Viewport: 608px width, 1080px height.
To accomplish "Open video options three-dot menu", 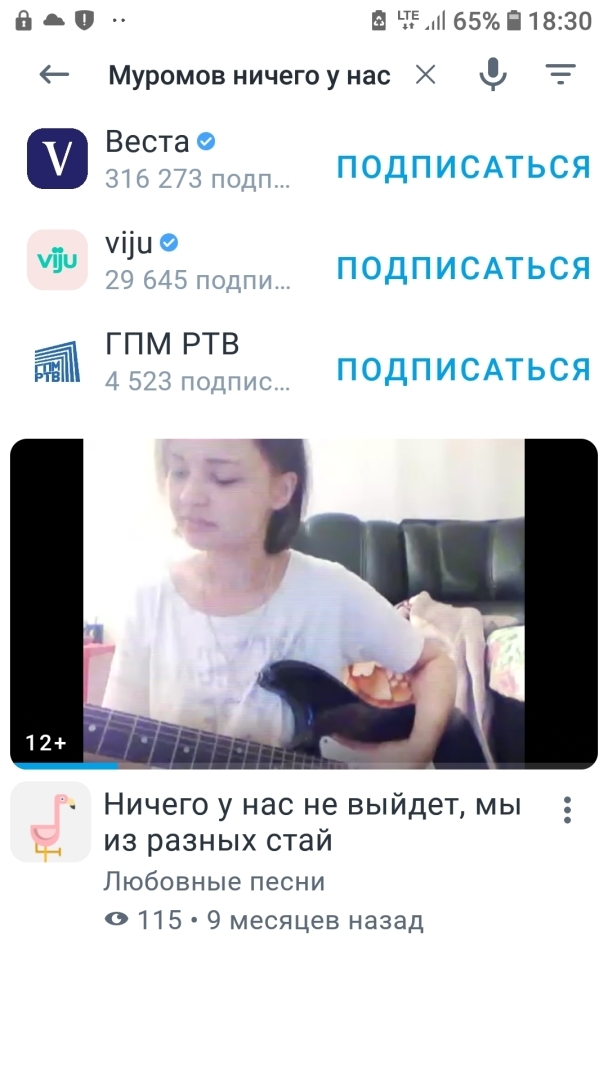I will click(x=567, y=809).
